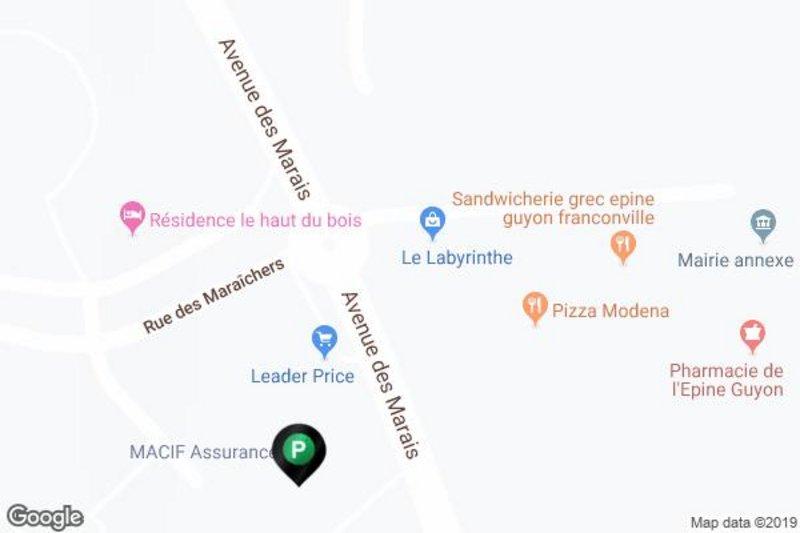Open the Pizza Modena restaurant marker
This screenshot has width=800, height=533.
536,307
